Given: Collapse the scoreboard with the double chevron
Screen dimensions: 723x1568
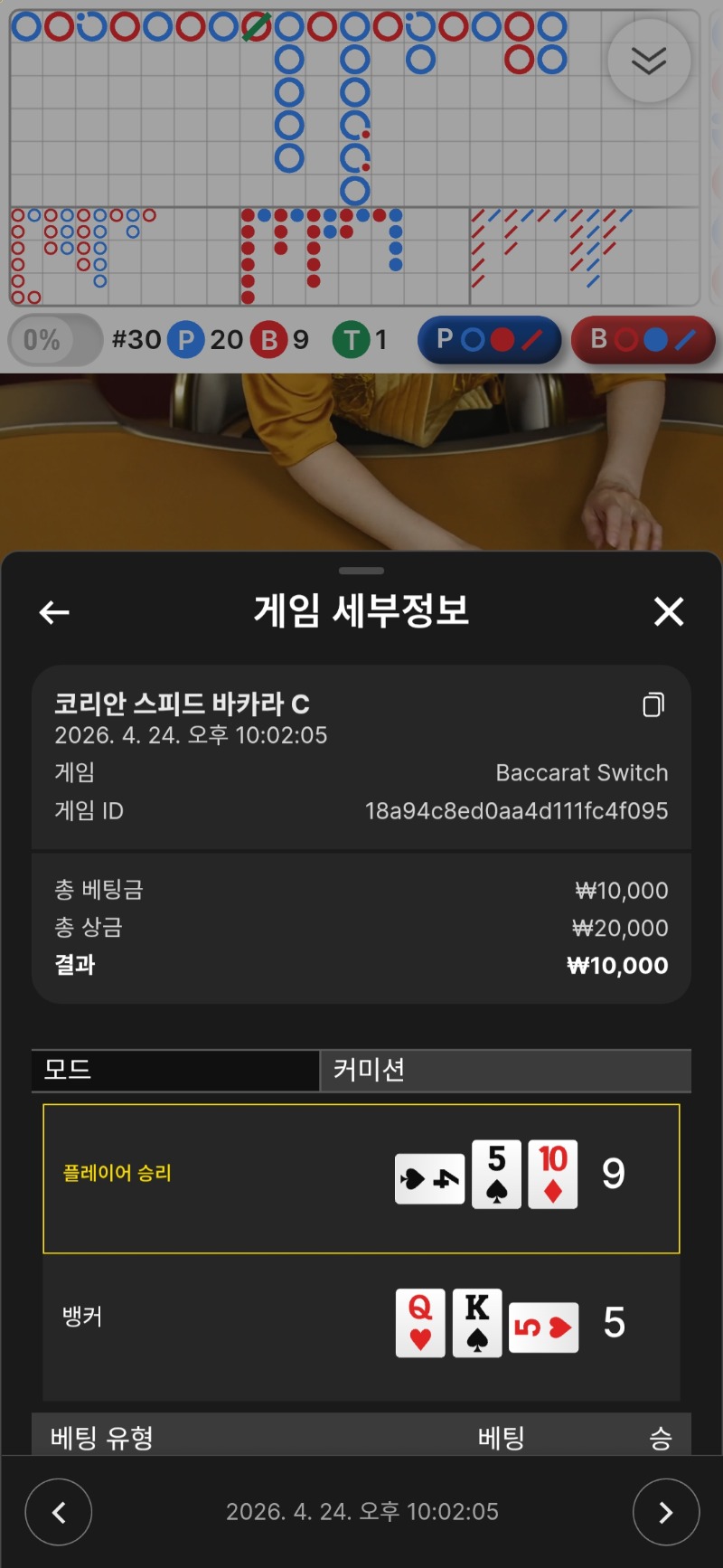Looking at the screenshot, I should (x=649, y=61).
